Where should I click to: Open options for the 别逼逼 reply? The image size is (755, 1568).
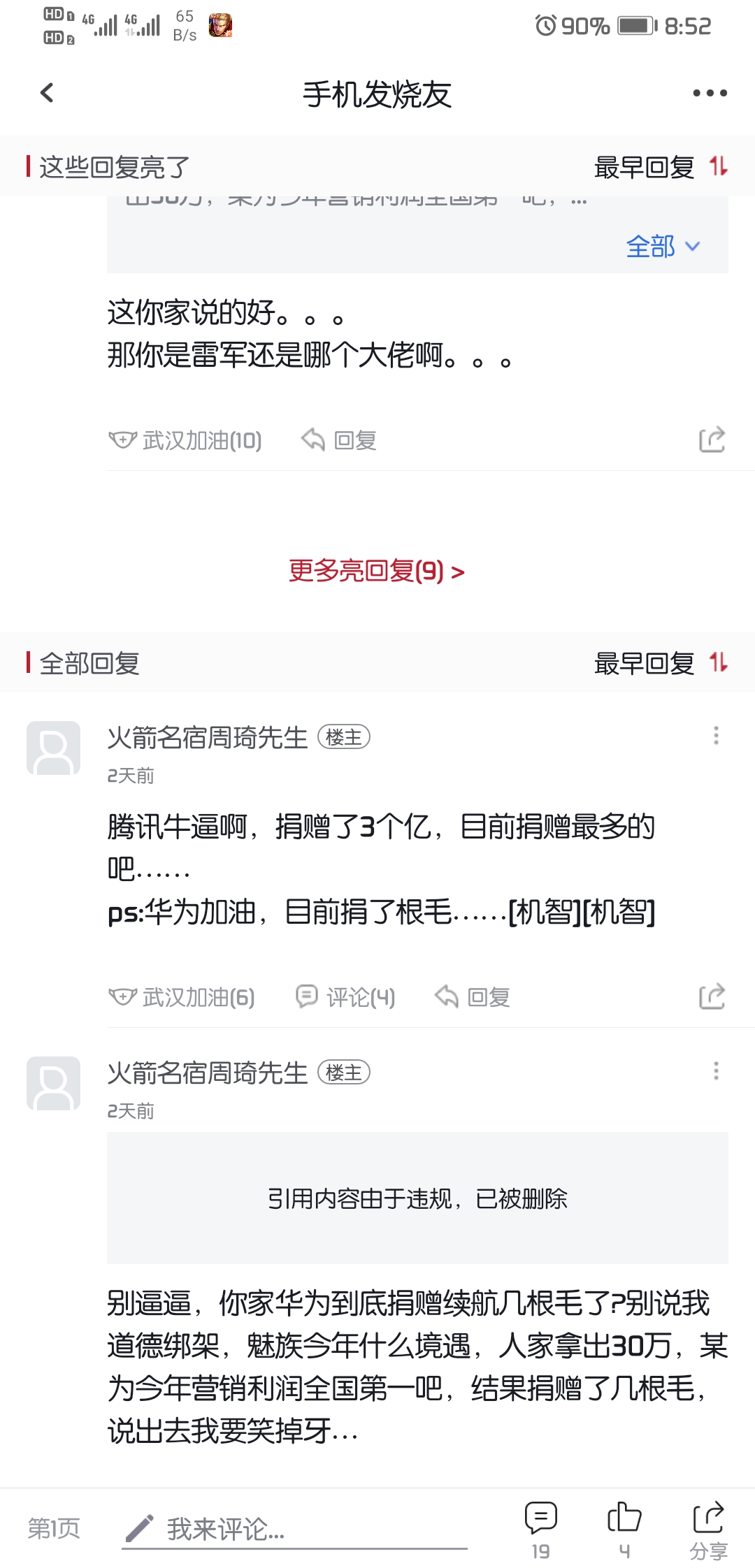716,1070
